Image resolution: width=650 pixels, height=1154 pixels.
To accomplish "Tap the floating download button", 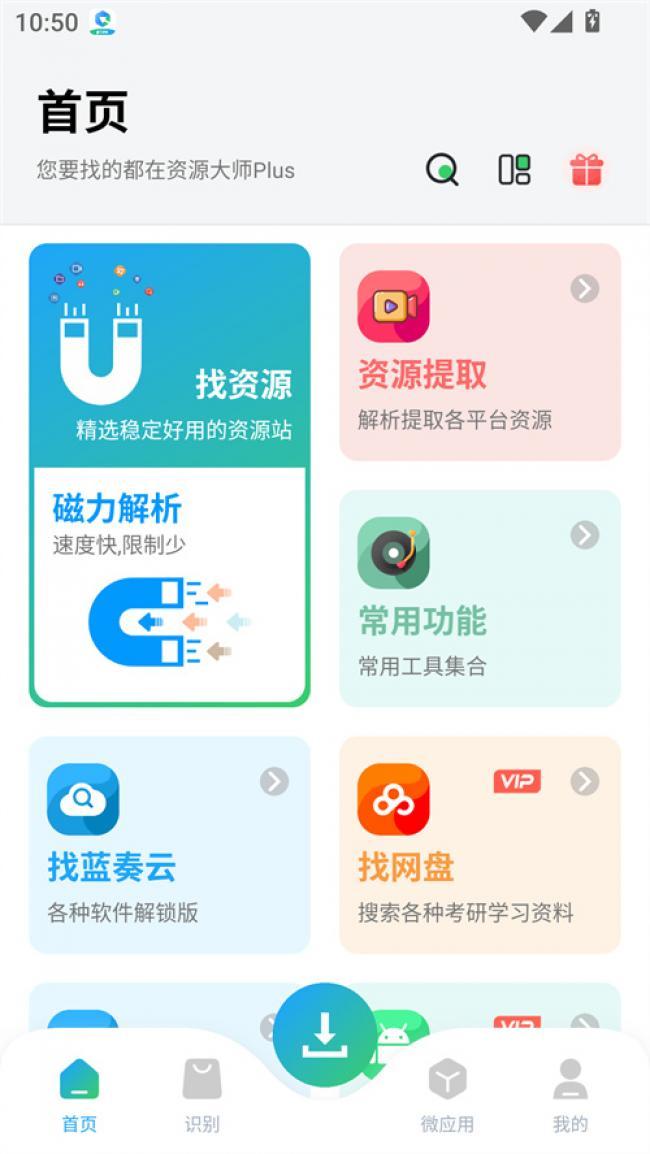I will tap(324, 1035).
